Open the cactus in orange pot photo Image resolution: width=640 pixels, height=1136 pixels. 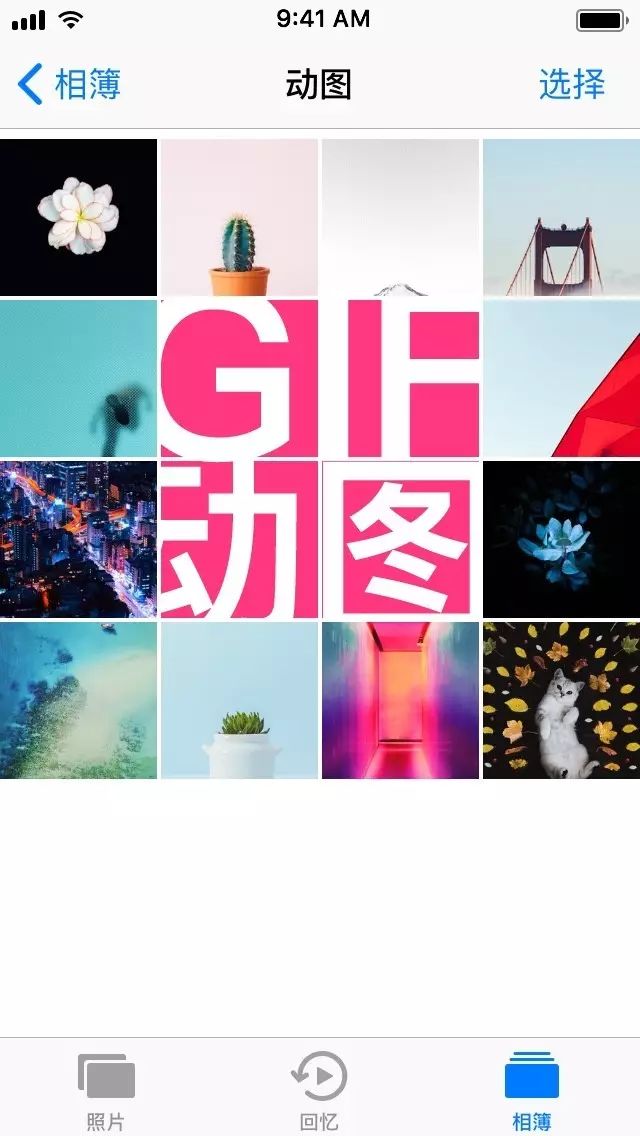pyautogui.click(x=239, y=217)
